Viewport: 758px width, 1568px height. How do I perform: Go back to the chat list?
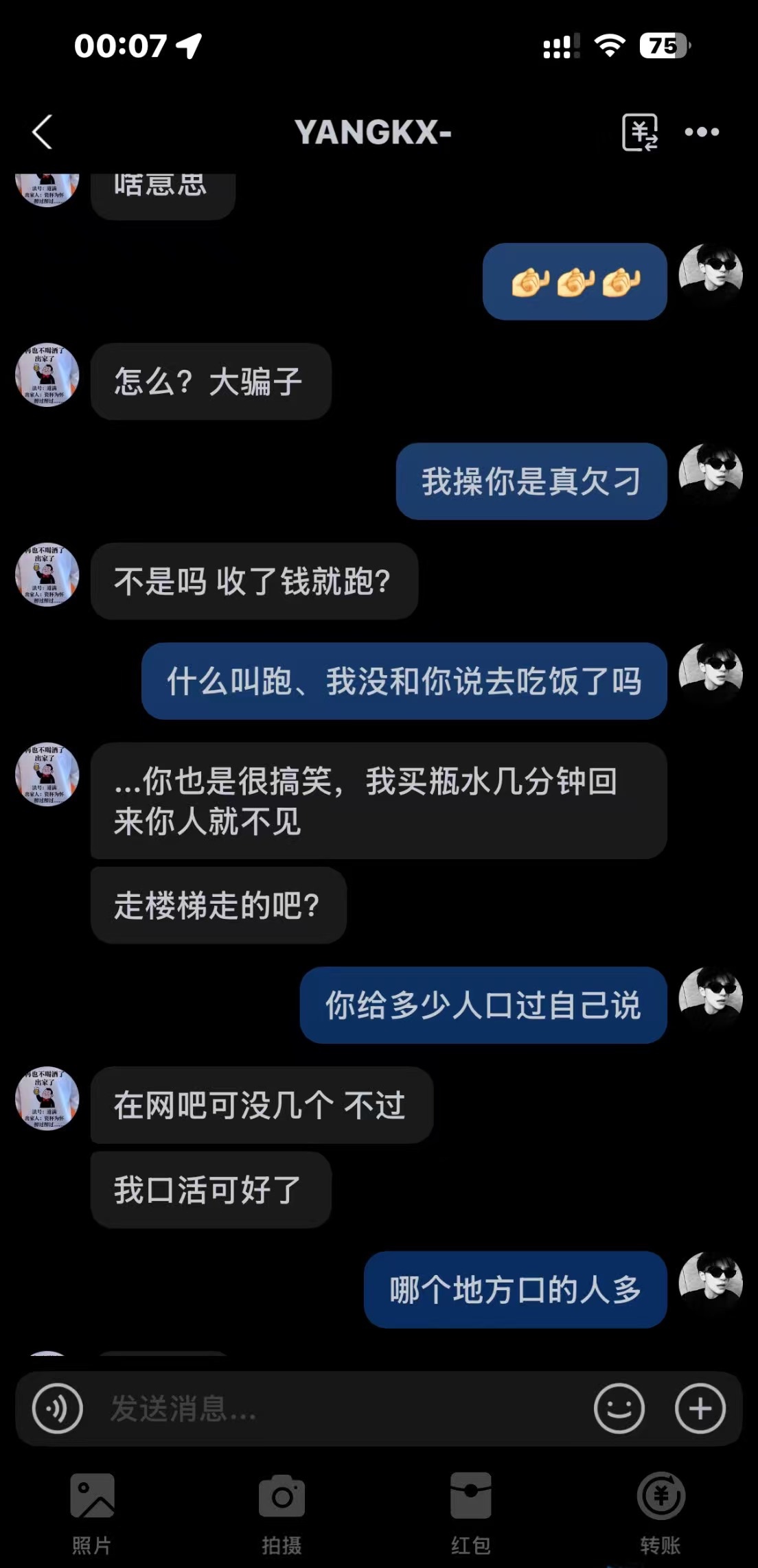coord(43,132)
